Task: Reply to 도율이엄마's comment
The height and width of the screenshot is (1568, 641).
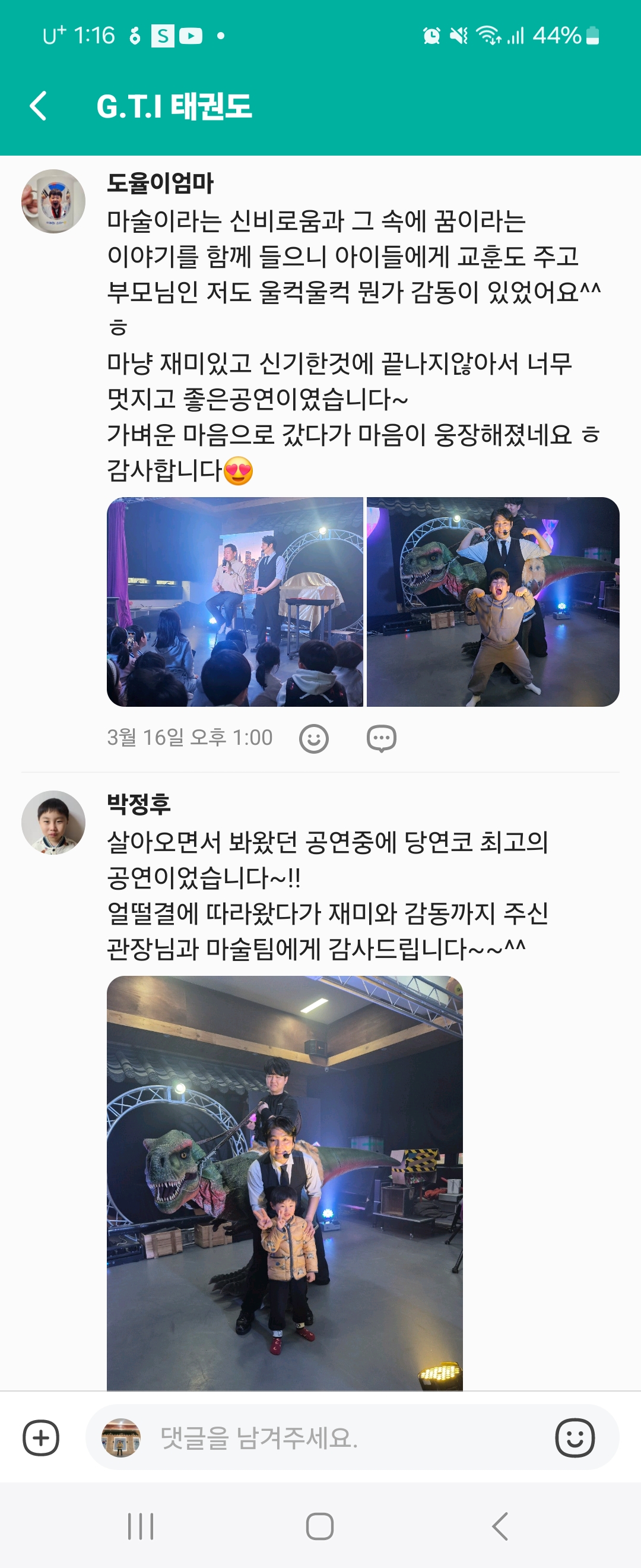Action: pos(381,738)
